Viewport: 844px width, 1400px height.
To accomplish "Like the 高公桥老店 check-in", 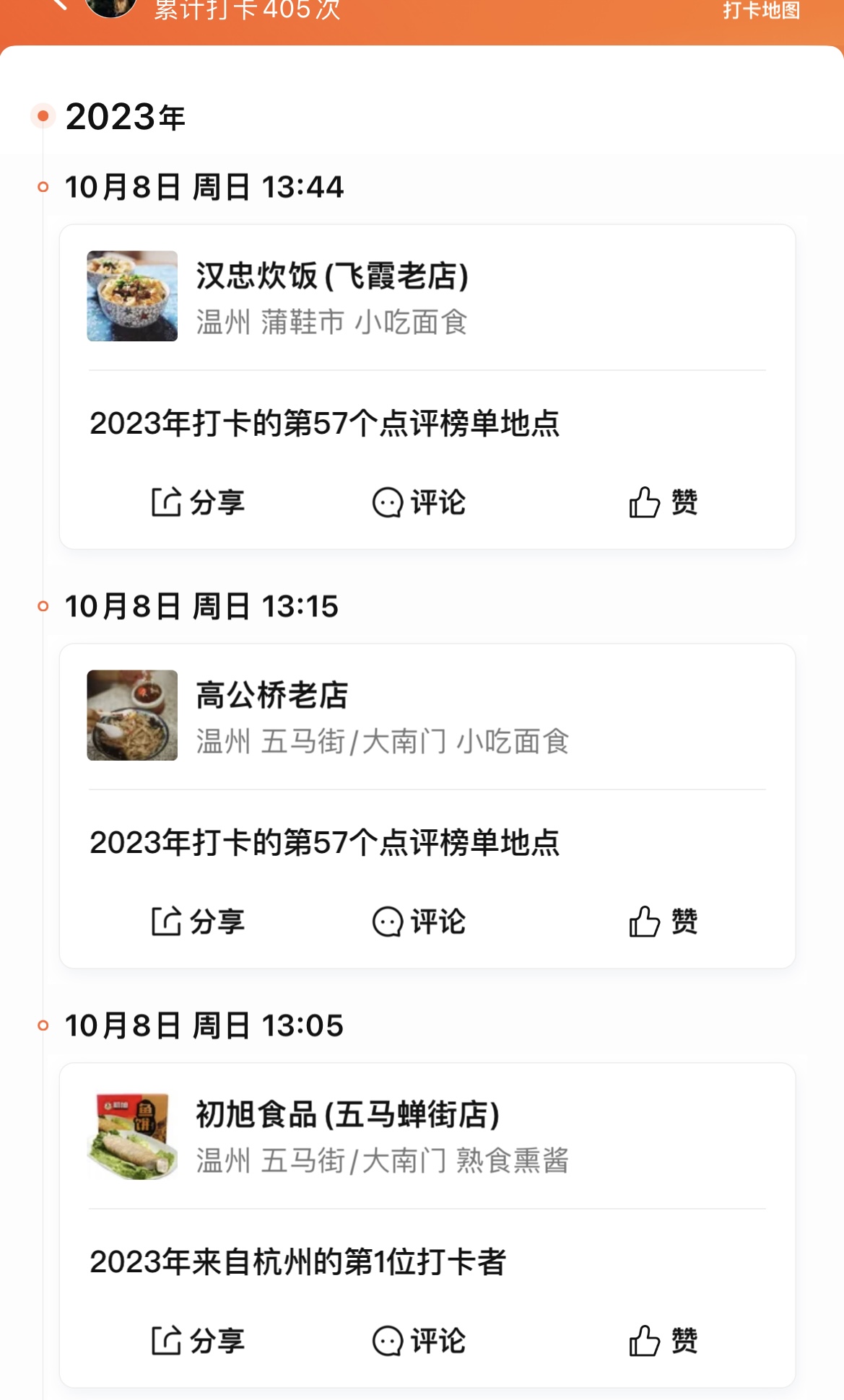I will coord(663,922).
